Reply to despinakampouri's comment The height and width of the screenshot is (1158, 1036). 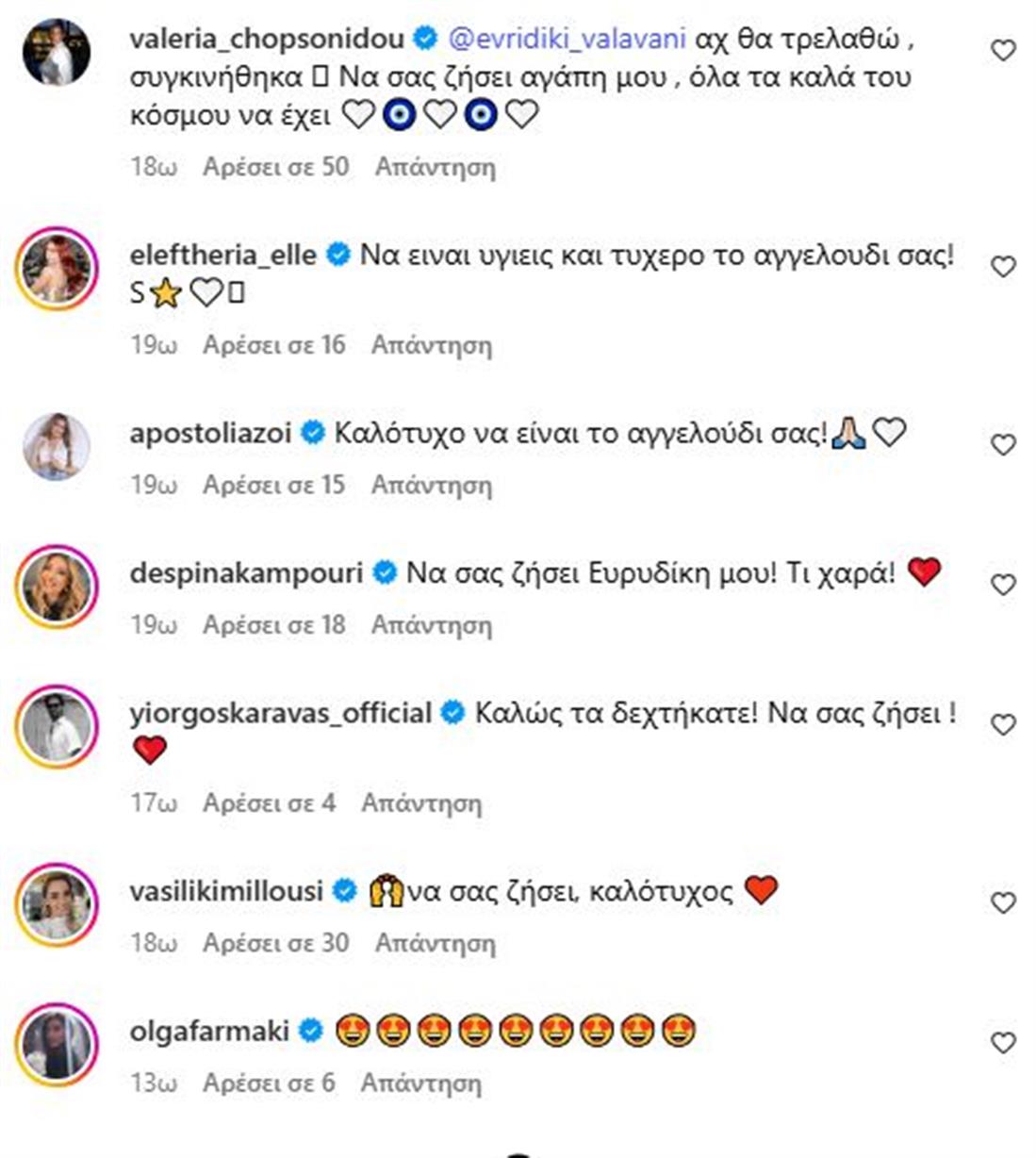click(431, 625)
